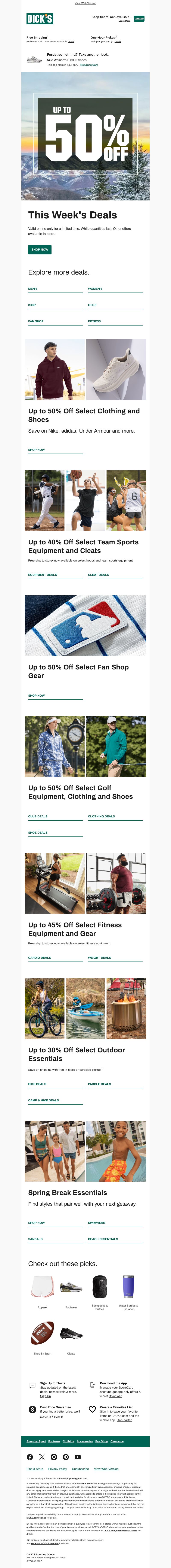Open Equipment Deals for team sports
171x1568 pixels.
[43, 575]
